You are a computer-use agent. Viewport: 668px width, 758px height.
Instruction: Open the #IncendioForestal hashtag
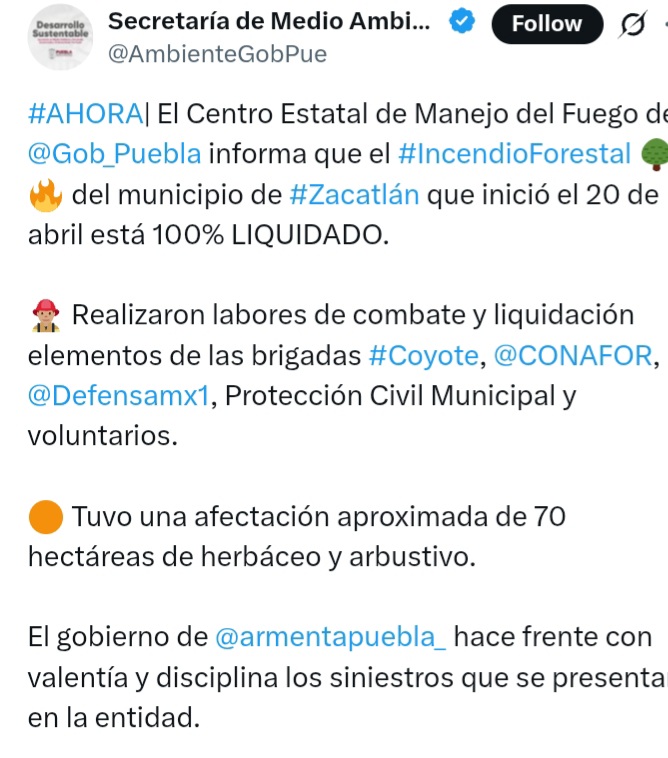coord(514,155)
